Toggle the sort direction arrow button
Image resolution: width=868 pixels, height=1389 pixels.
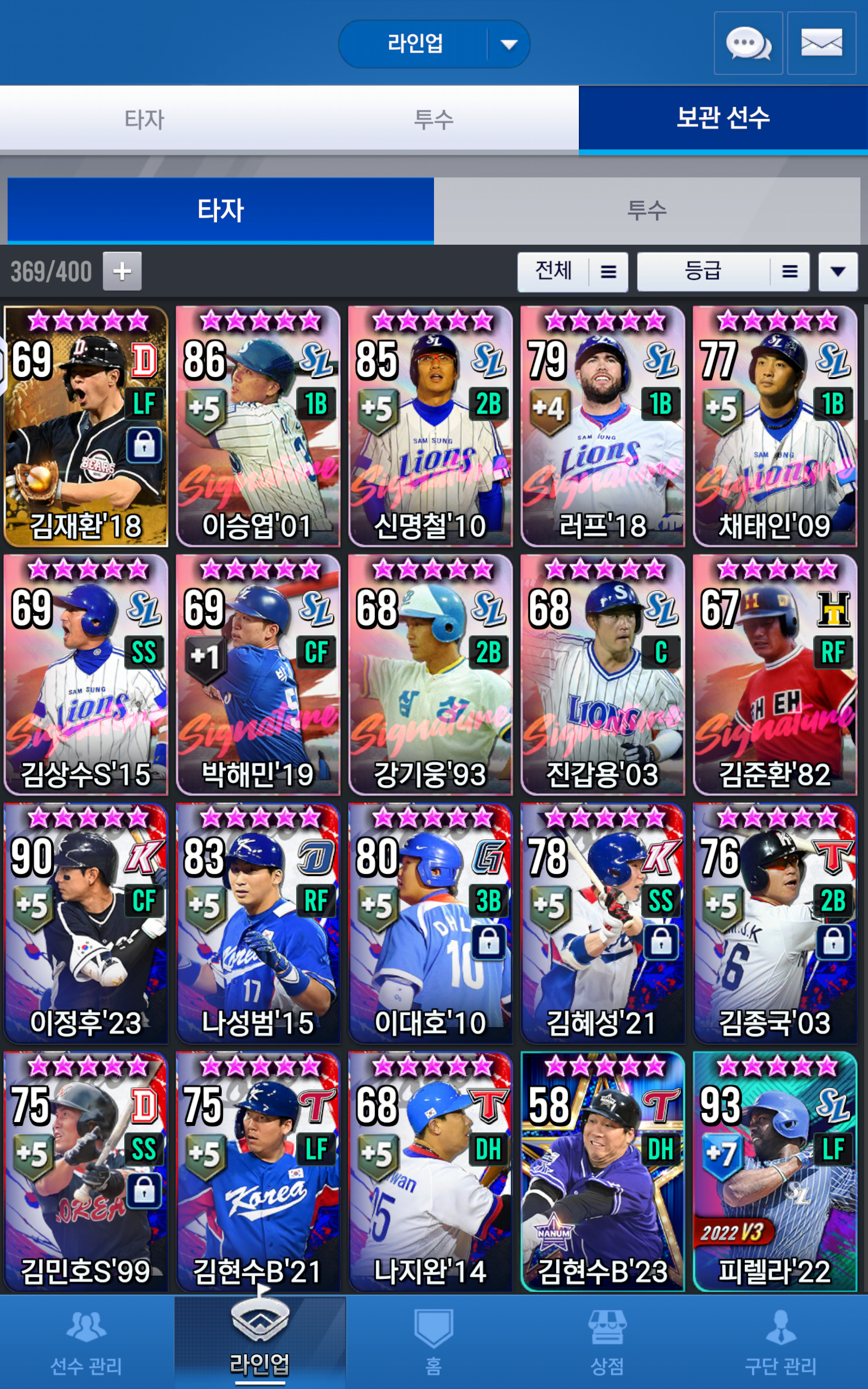pos(838,271)
